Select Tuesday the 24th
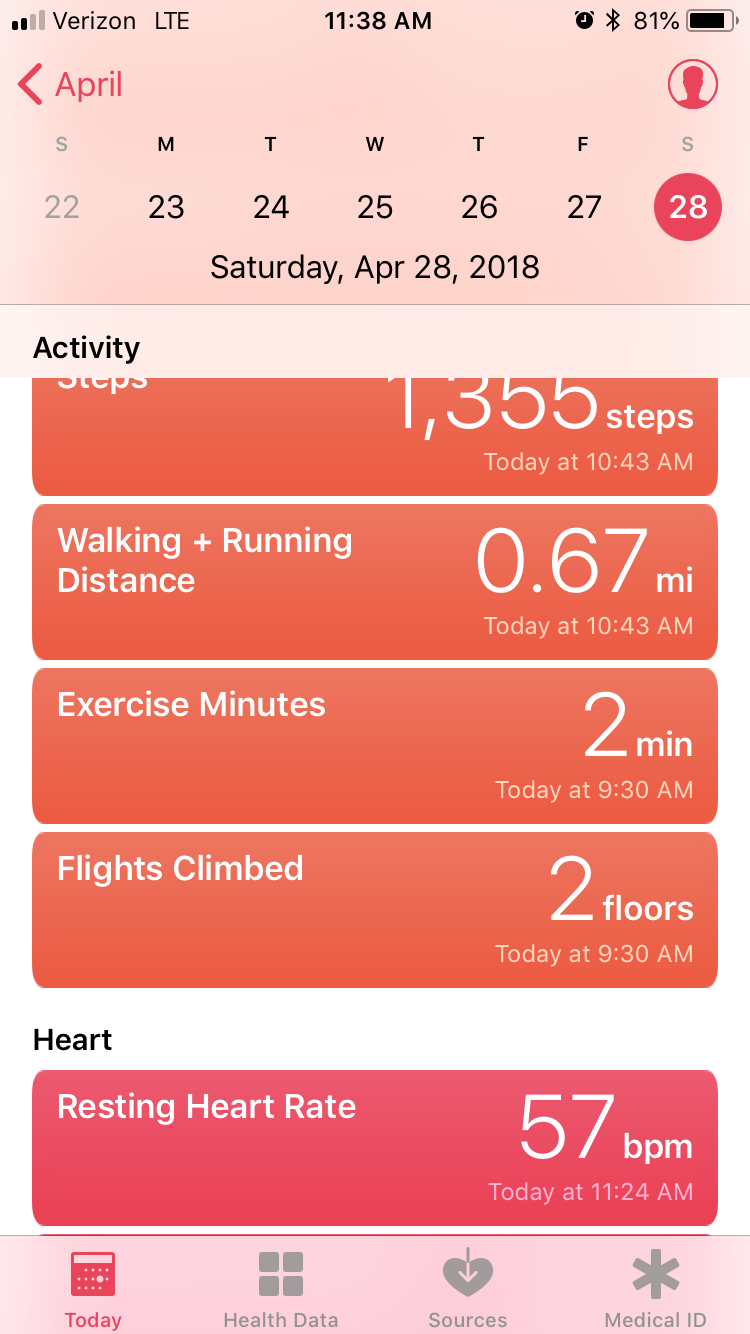Screen dimensions: 750x1334 click(x=271, y=207)
